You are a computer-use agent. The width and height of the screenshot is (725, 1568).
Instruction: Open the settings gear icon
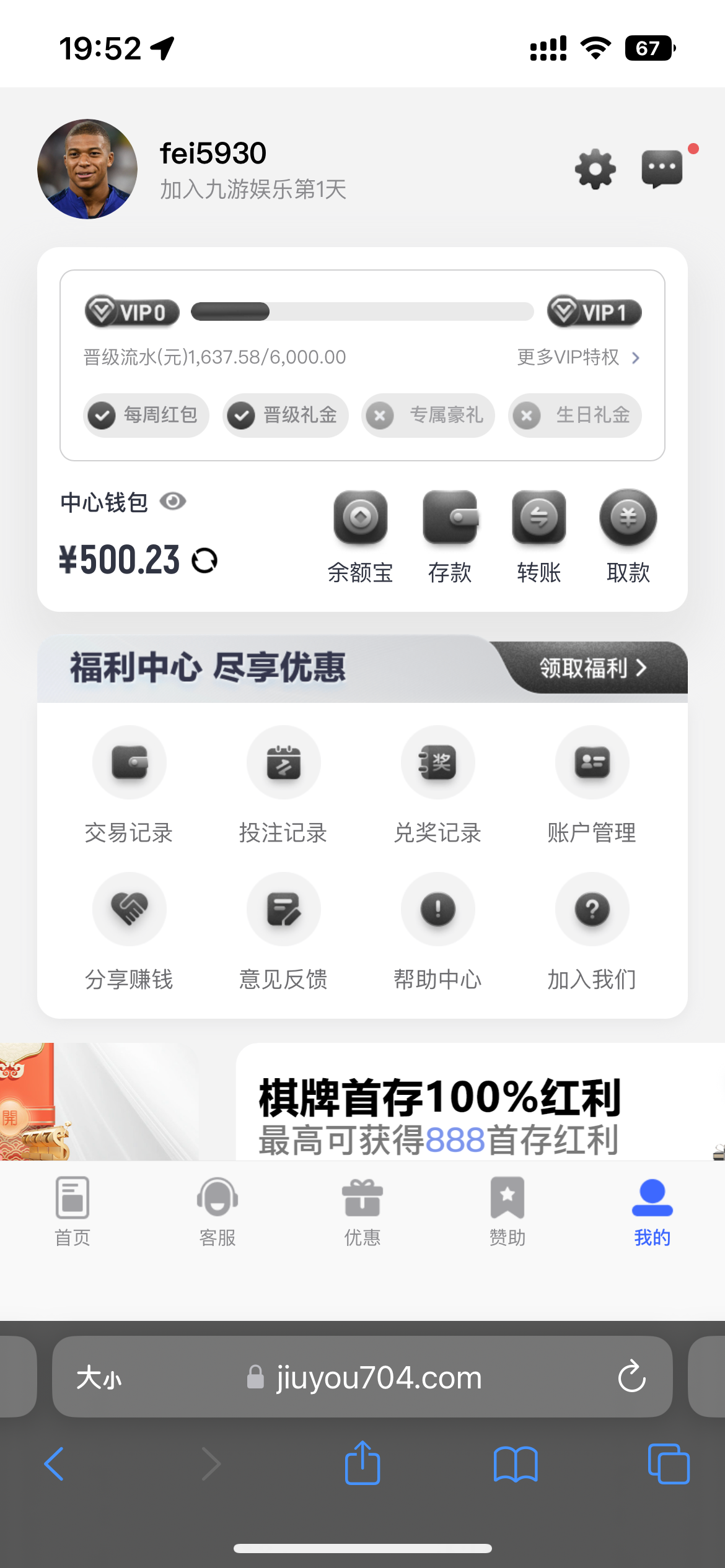coord(595,168)
